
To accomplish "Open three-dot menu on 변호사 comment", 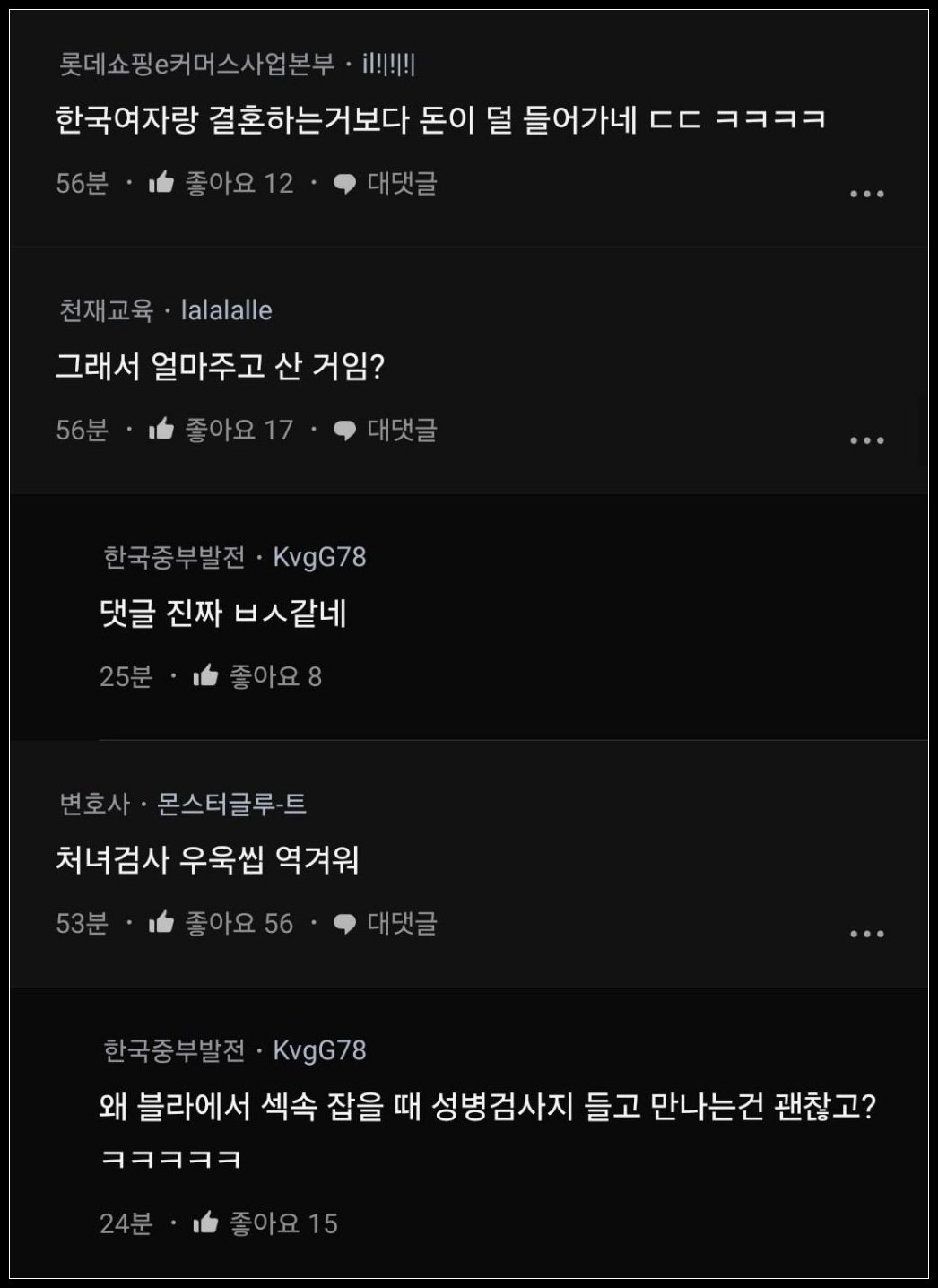I will (x=866, y=933).
